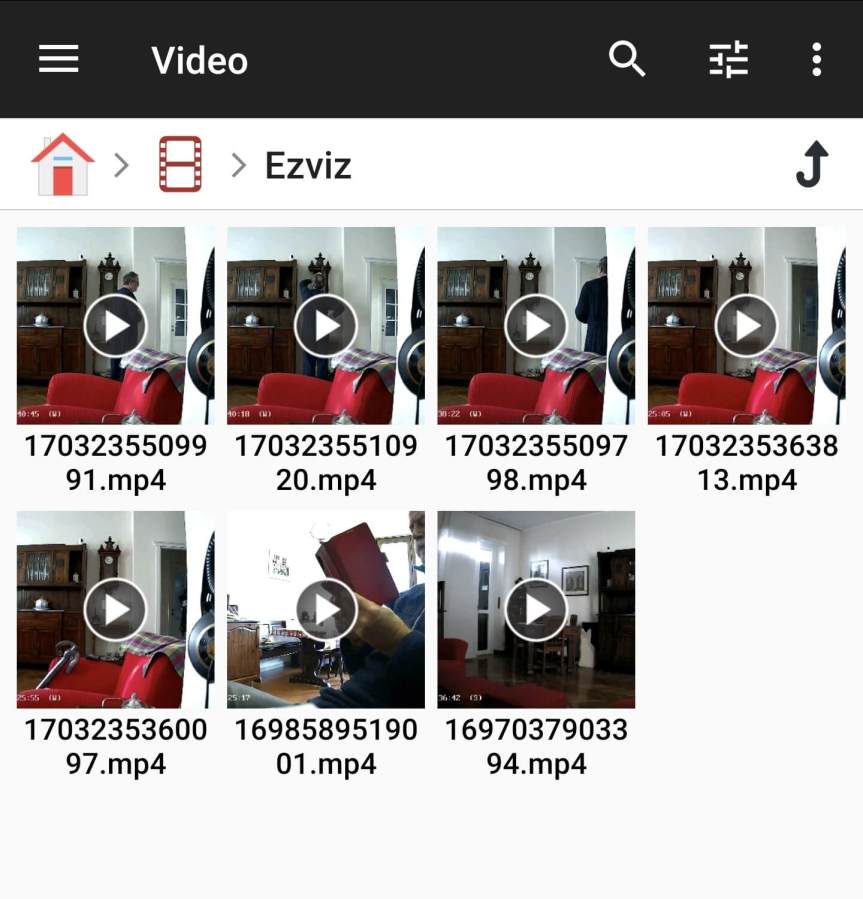Open the search icon
The height and width of the screenshot is (899, 863).
coord(627,60)
